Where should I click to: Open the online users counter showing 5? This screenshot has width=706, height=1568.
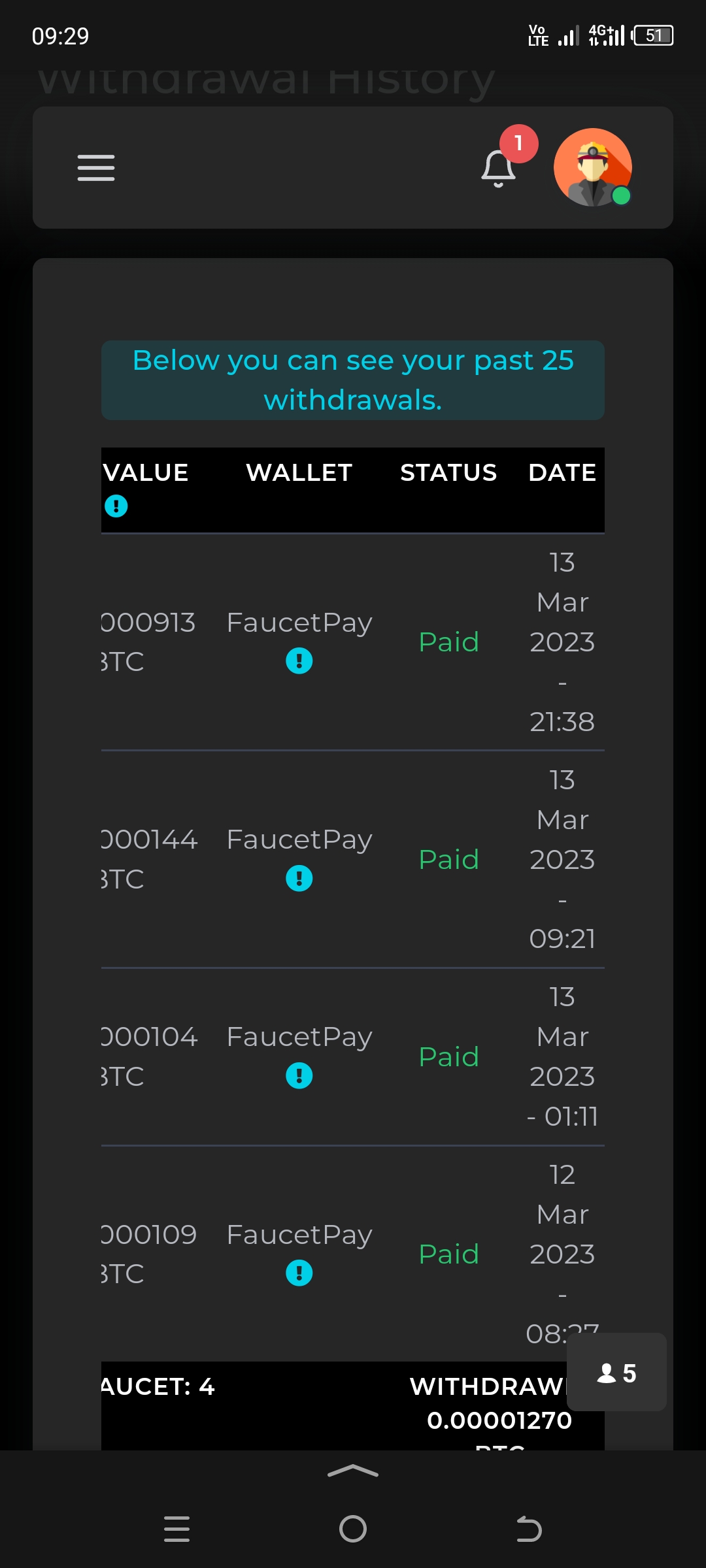tap(616, 1373)
